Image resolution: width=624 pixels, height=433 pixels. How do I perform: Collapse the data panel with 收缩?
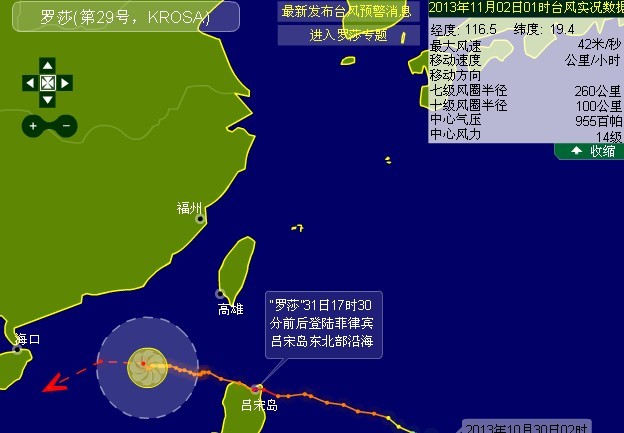(592, 151)
